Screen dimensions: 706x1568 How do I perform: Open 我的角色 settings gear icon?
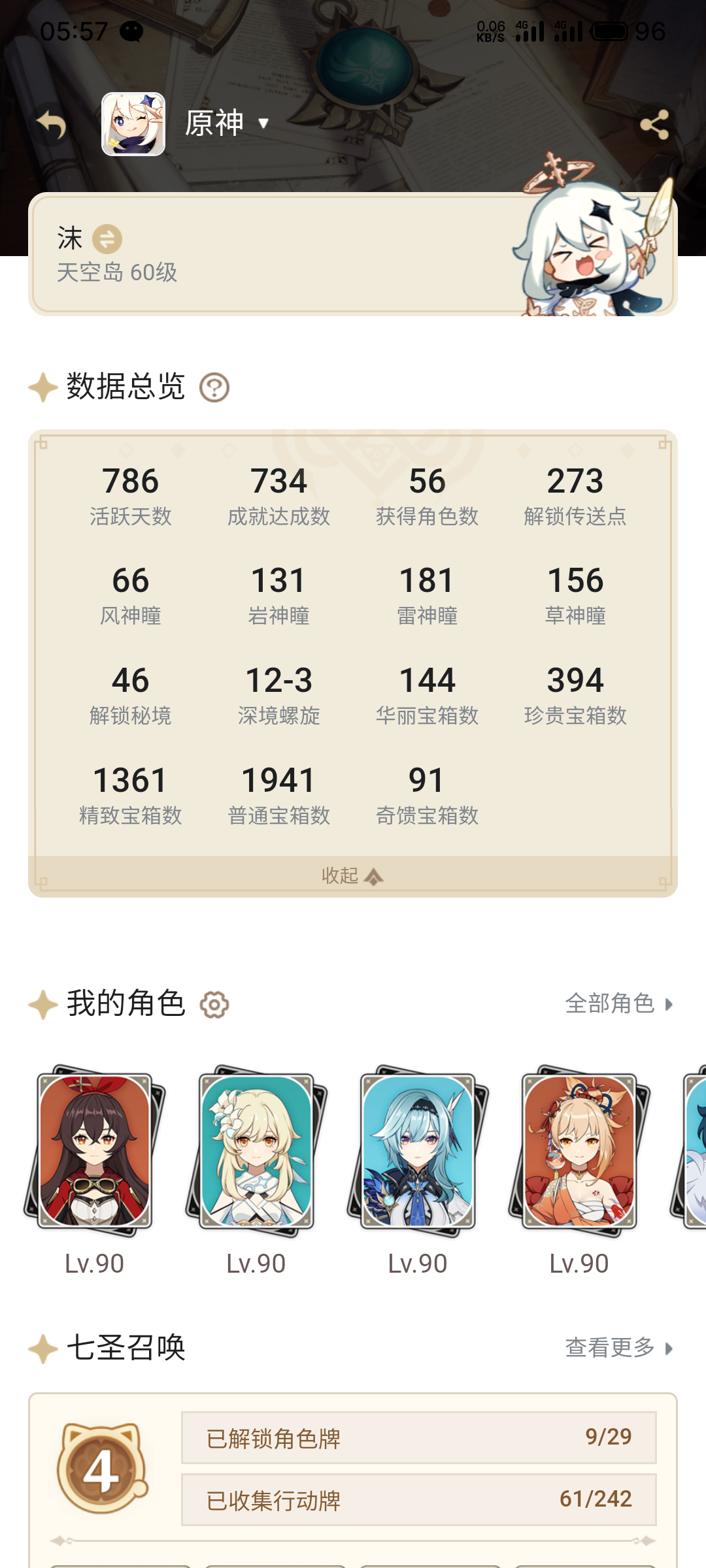click(214, 1004)
